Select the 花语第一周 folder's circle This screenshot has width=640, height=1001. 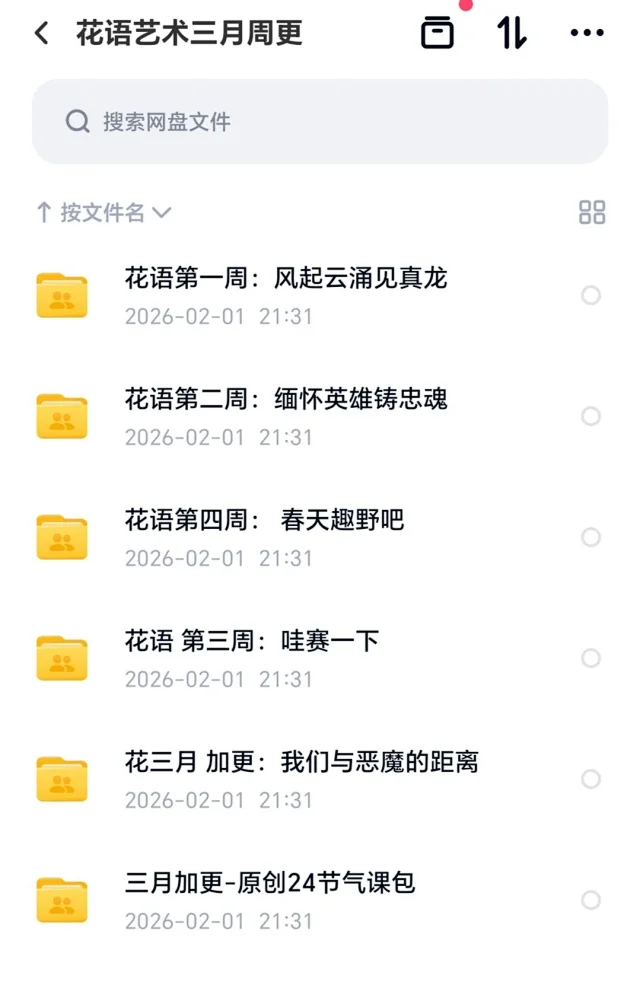[591, 295]
